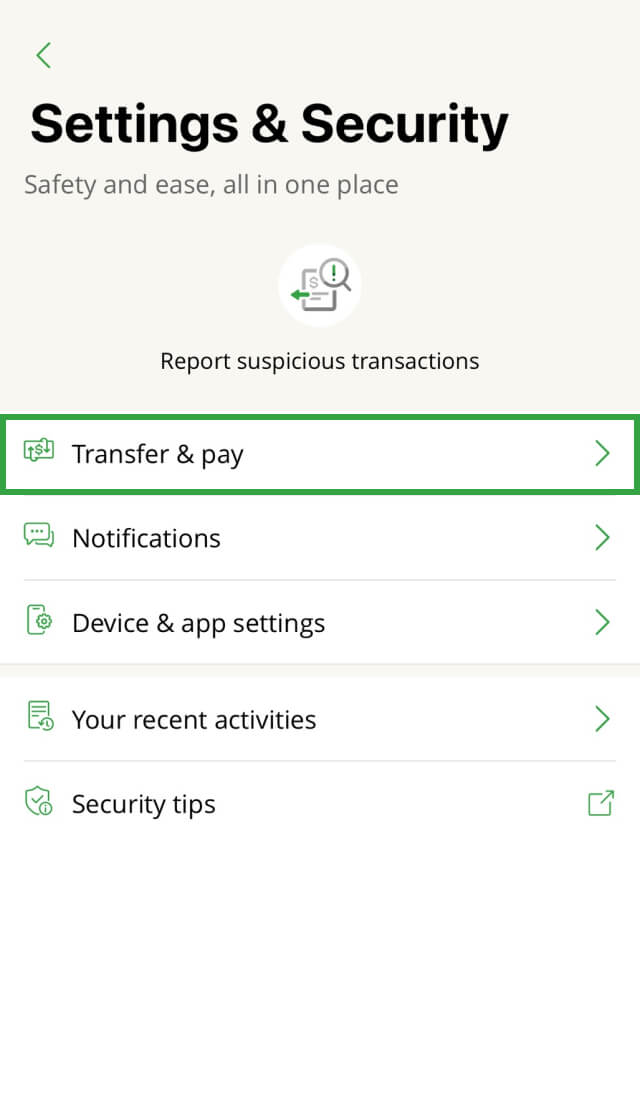
Task: Open Device & app settings
Action: (x=320, y=623)
